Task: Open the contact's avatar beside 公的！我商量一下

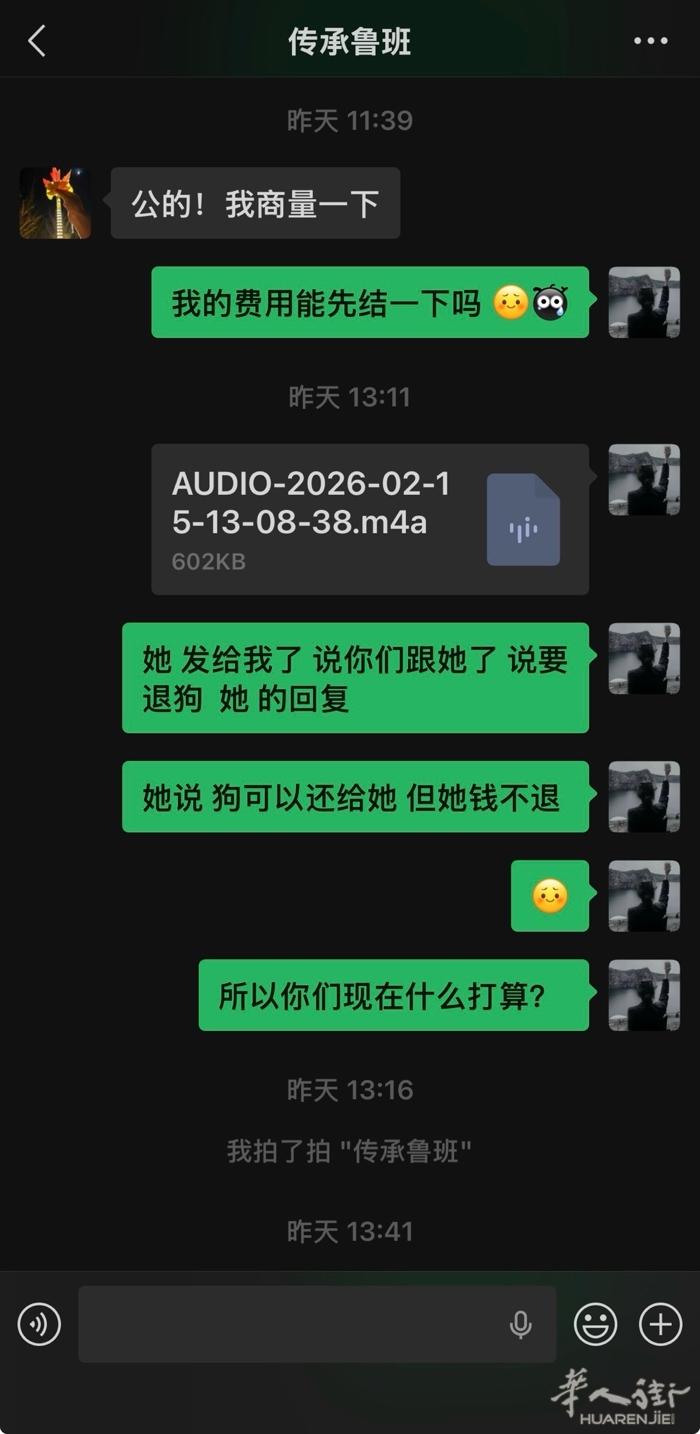Action: click(55, 203)
